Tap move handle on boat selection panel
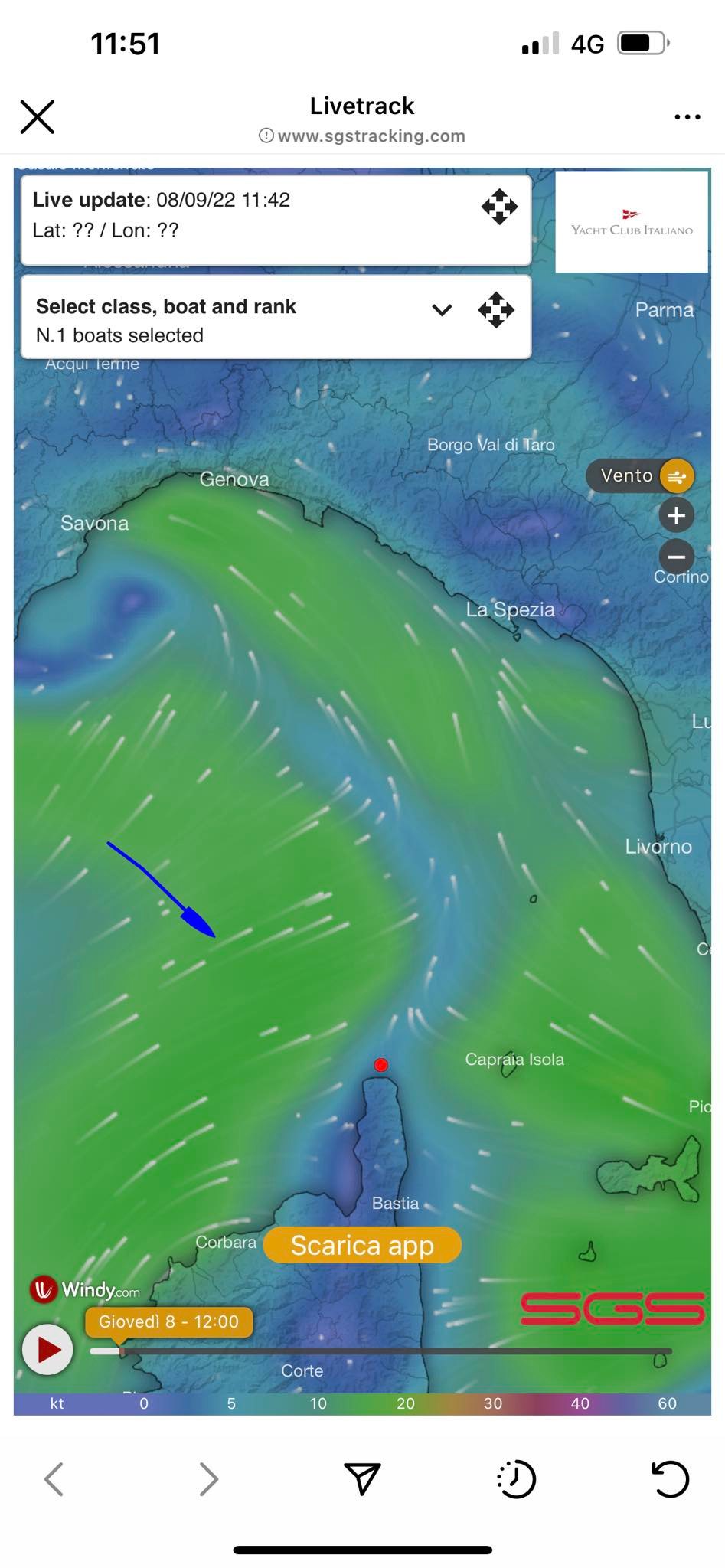 496,310
